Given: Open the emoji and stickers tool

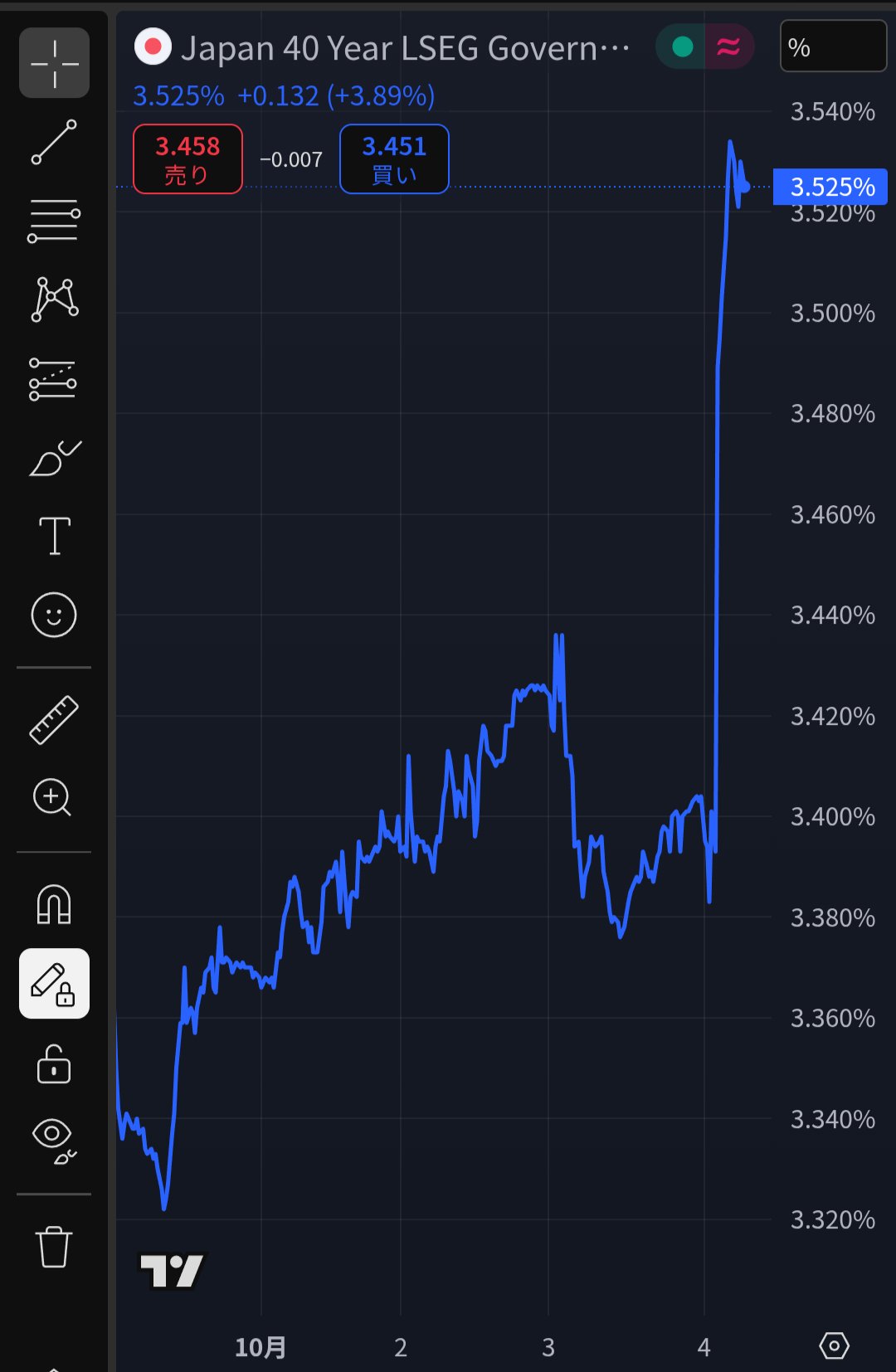Looking at the screenshot, I should 54,615.
